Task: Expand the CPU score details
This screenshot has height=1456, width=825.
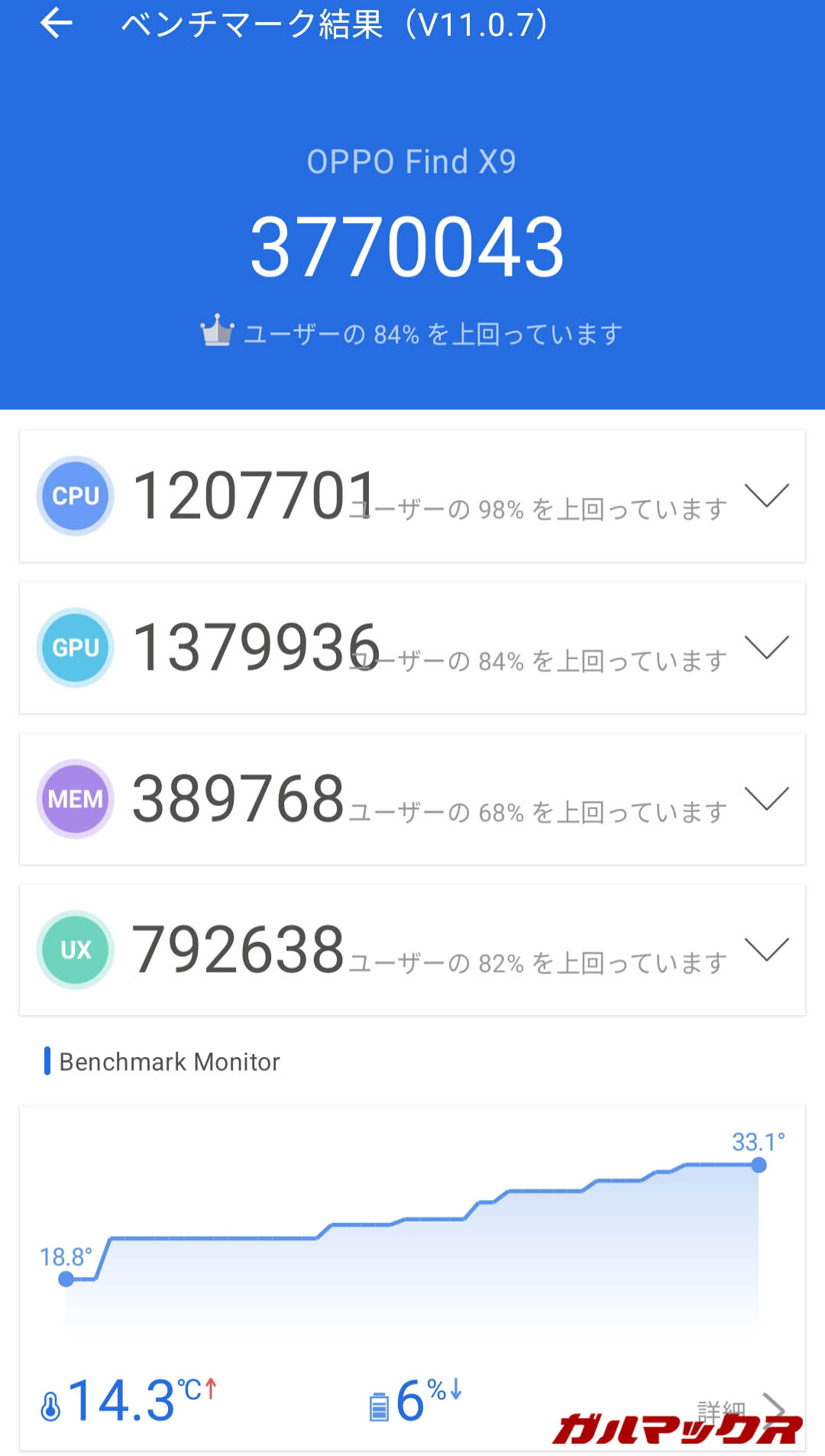Action: tap(766, 496)
